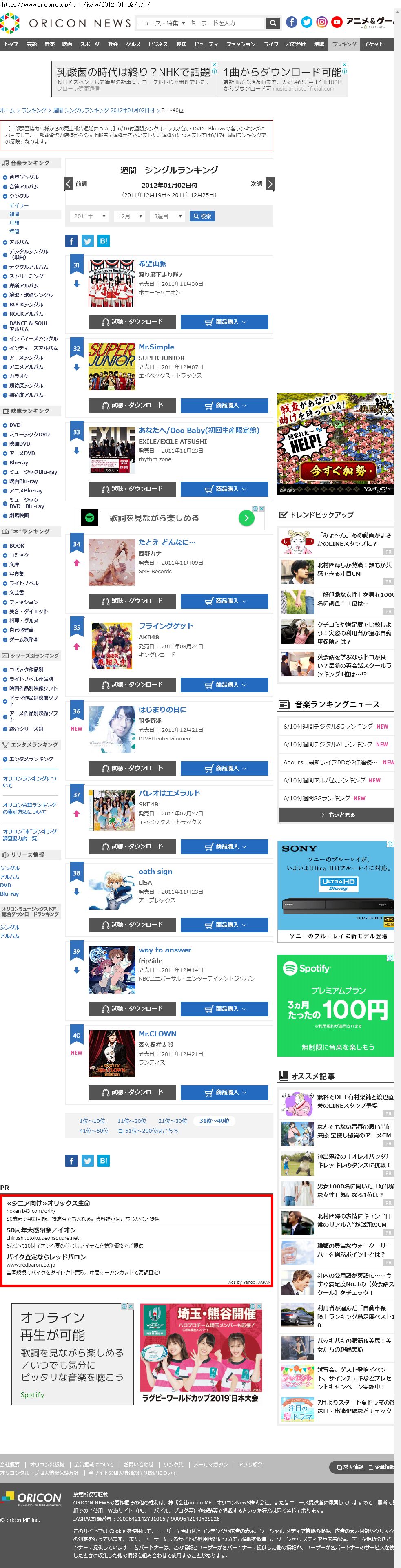Open the 12月 month dropdown
Screen dimensions: 401x1568
coord(130,216)
